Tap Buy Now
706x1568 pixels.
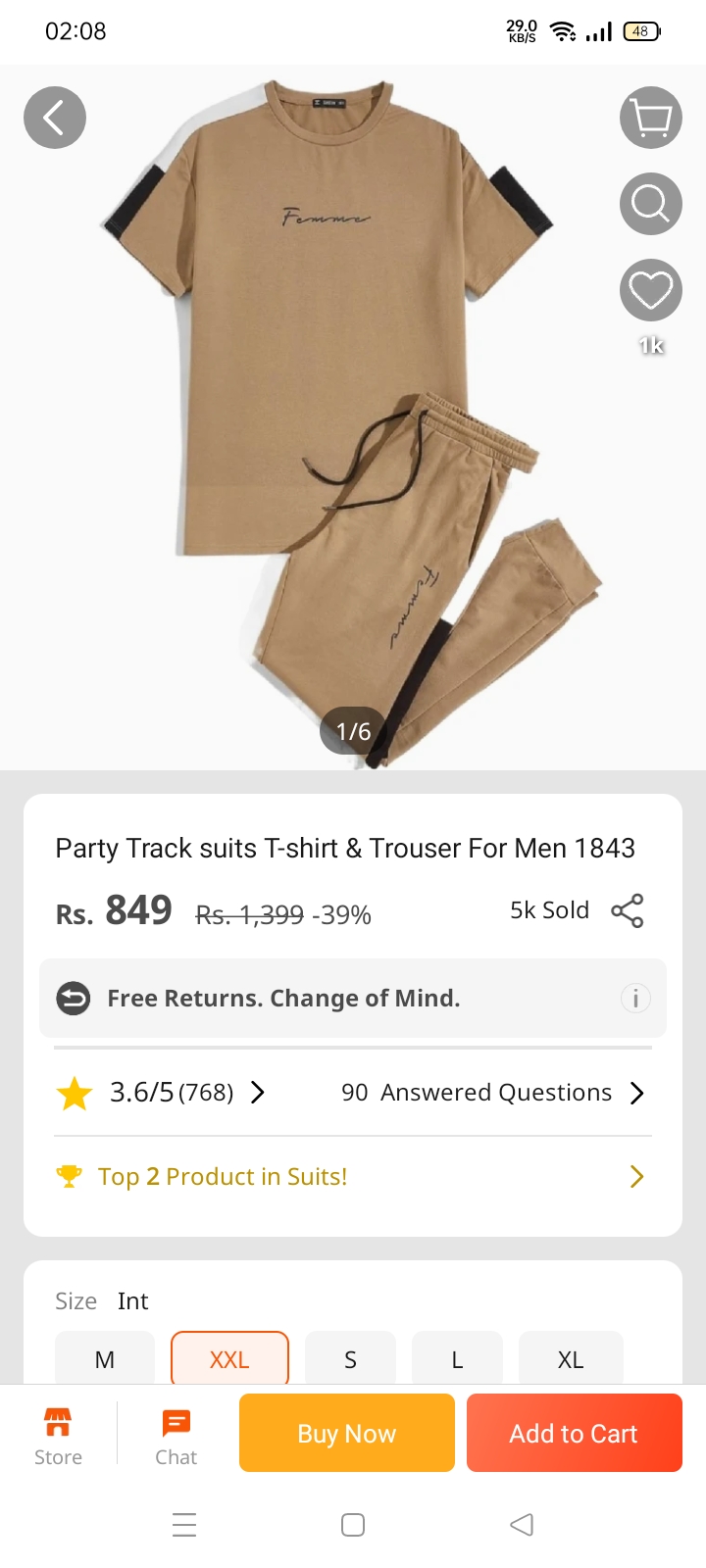347,1433
